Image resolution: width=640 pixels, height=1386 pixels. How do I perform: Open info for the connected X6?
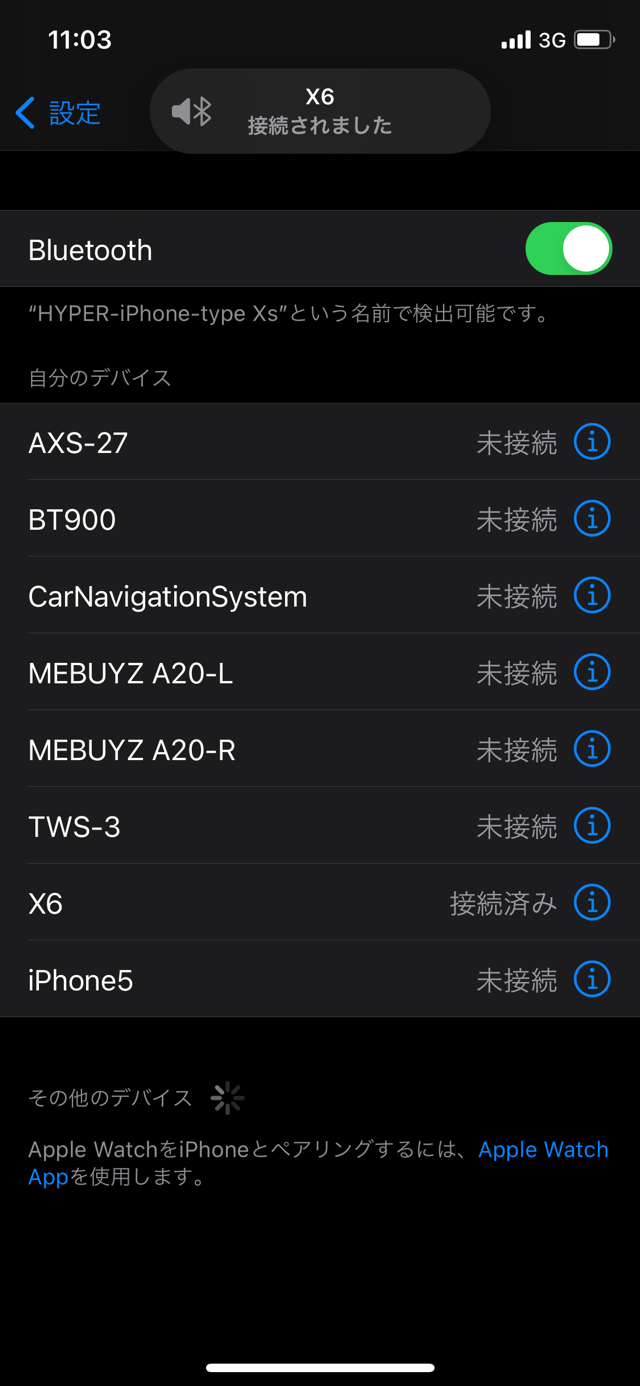pyautogui.click(x=592, y=903)
